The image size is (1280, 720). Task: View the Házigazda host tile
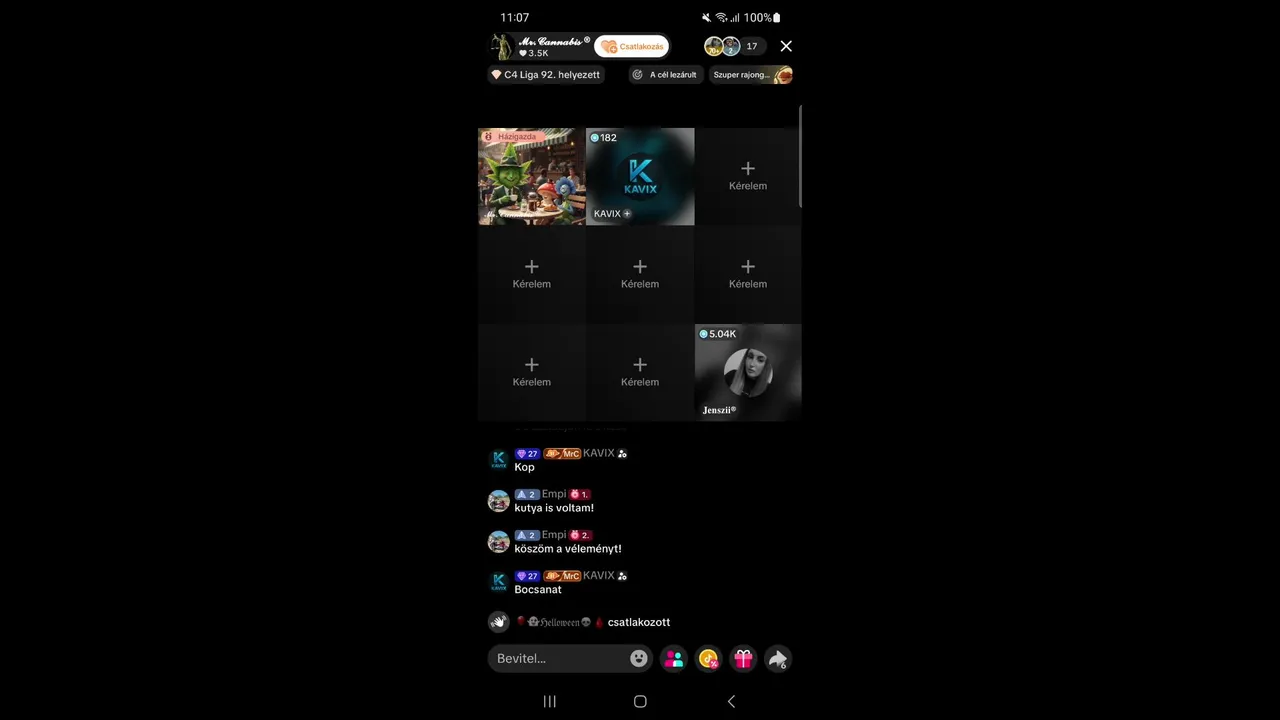tap(532, 176)
